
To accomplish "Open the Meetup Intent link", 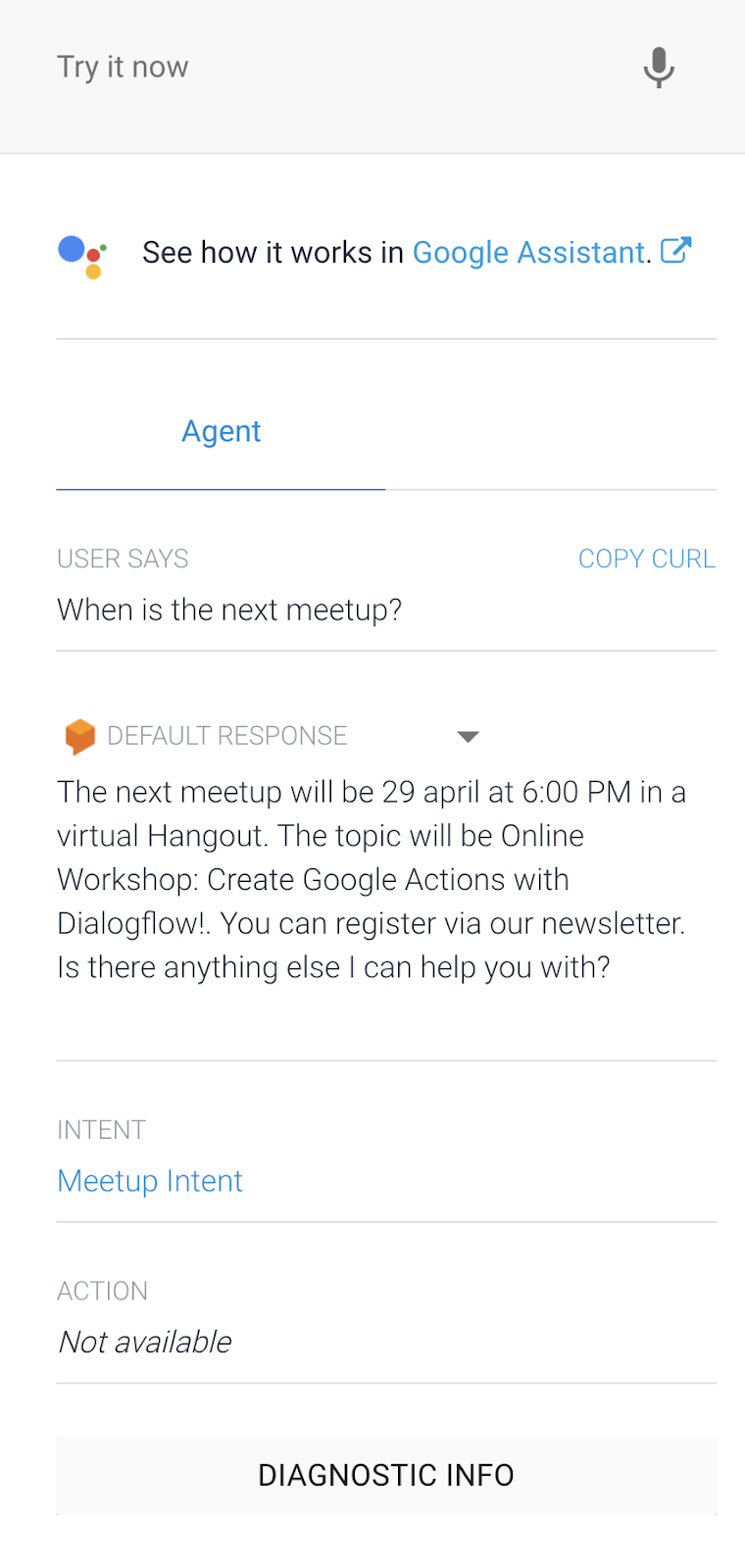I will click(x=150, y=1181).
